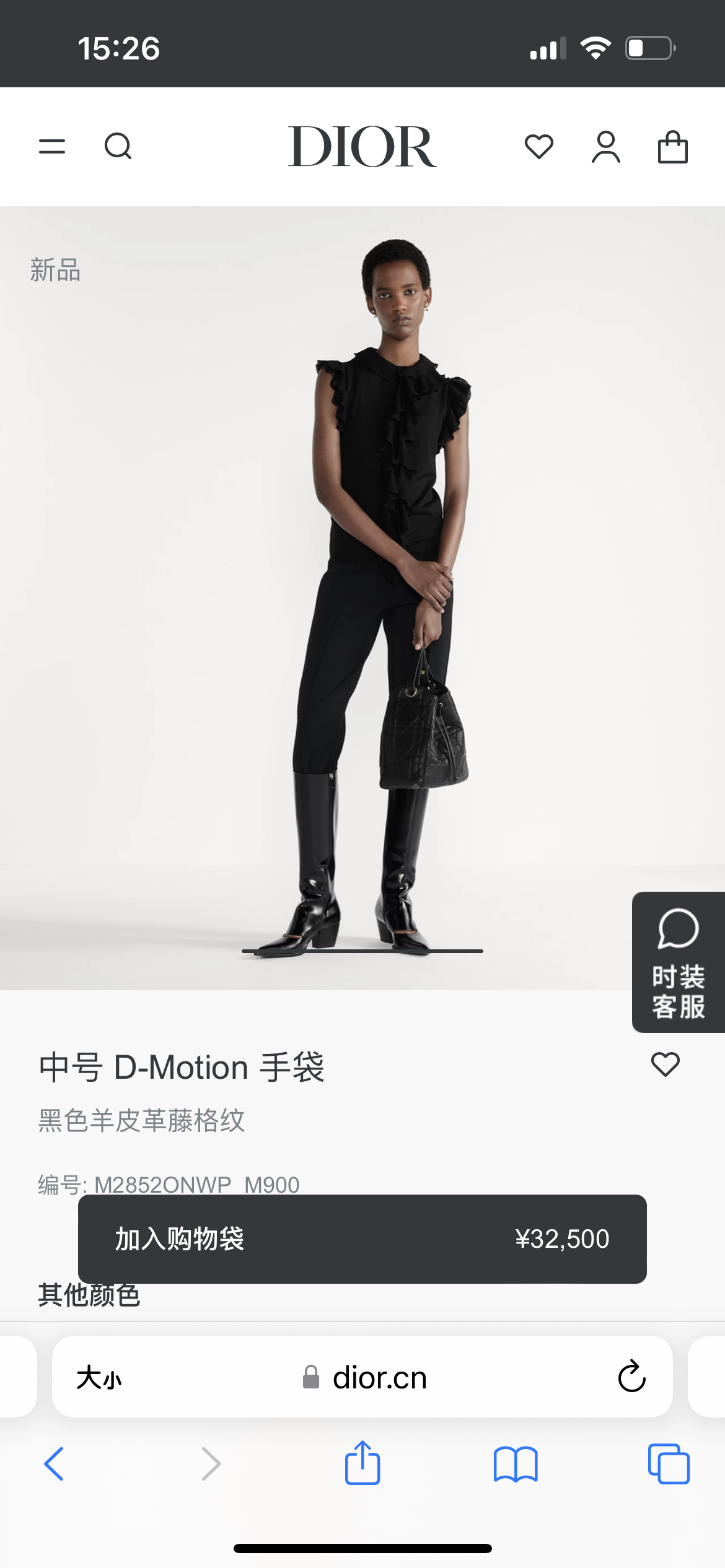Open the search icon
Screen dimensions: 725x1568
coord(118,147)
